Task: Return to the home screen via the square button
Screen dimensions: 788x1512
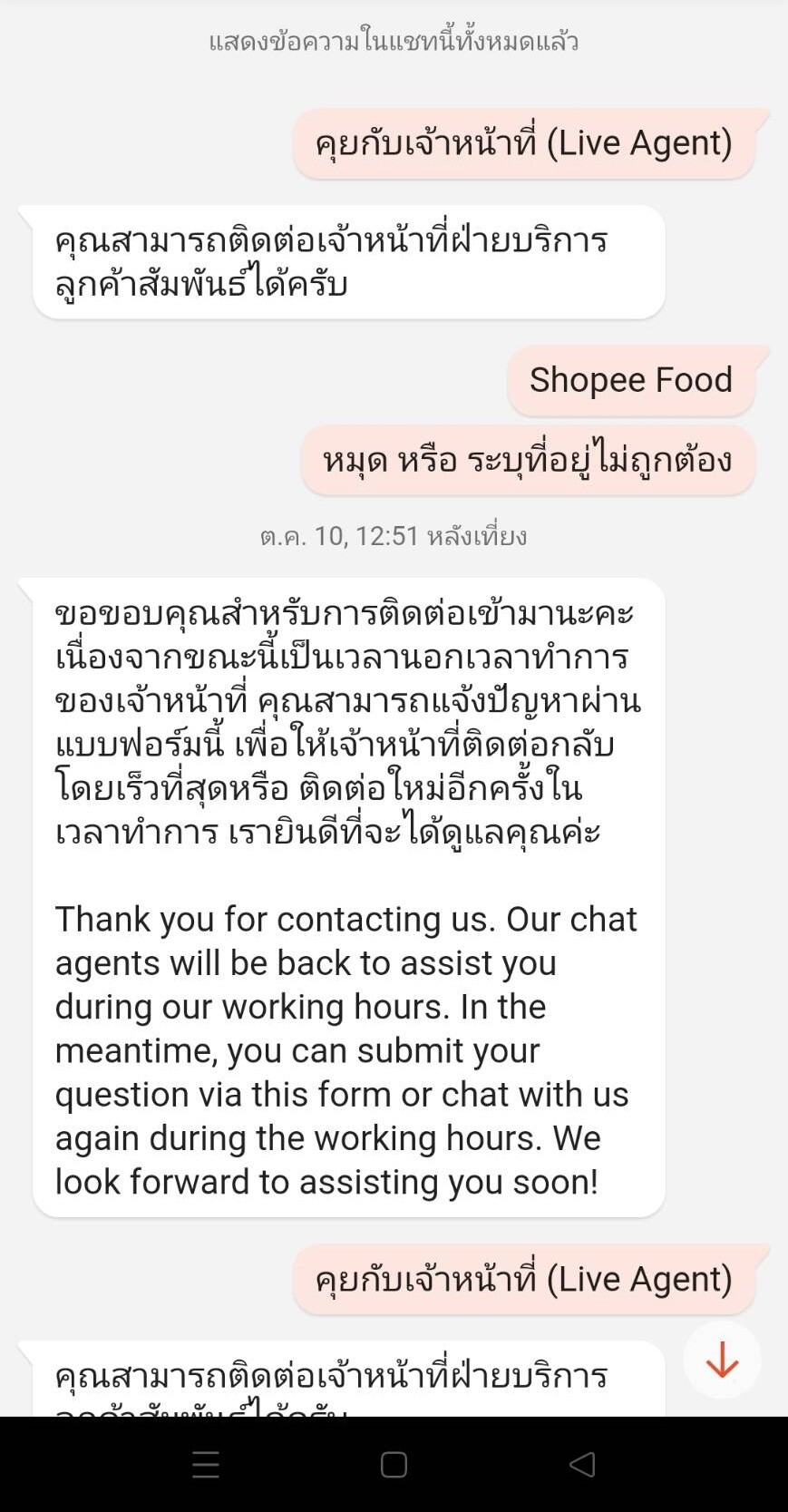Action: pyautogui.click(x=394, y=1464)
